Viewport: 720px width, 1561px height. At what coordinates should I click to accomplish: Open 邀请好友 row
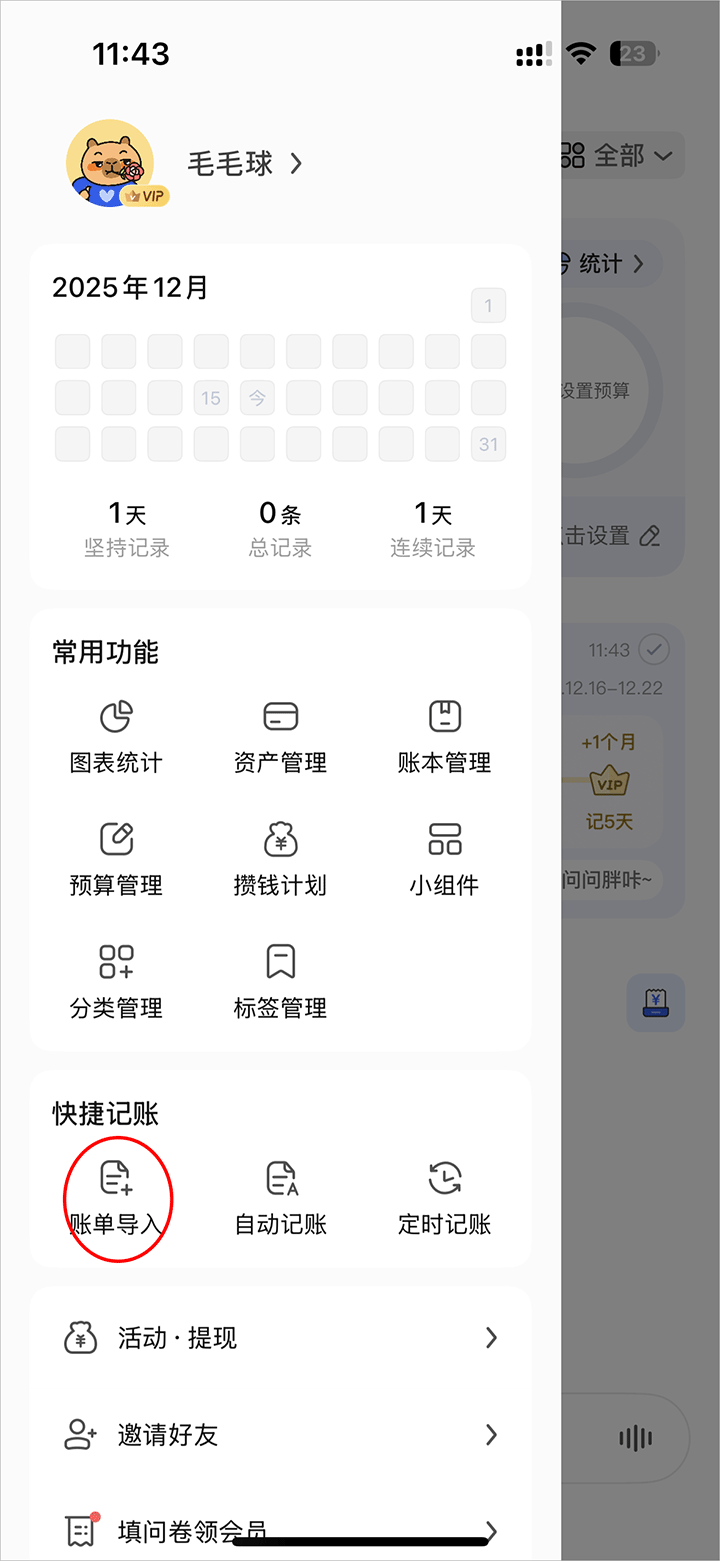[280, 1435]
